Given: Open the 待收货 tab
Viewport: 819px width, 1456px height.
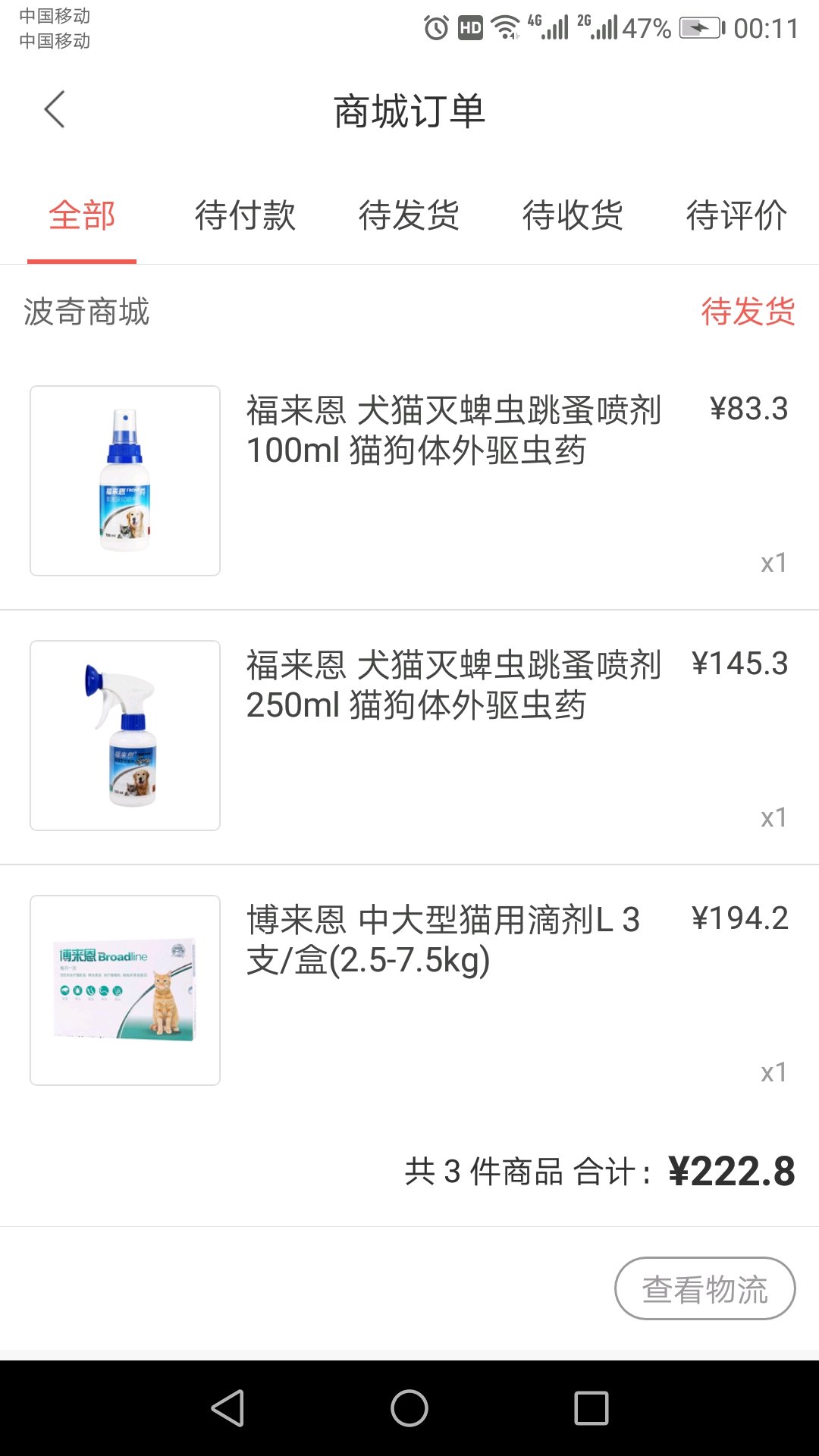Looking at the screenshot, I should point(573,215).
